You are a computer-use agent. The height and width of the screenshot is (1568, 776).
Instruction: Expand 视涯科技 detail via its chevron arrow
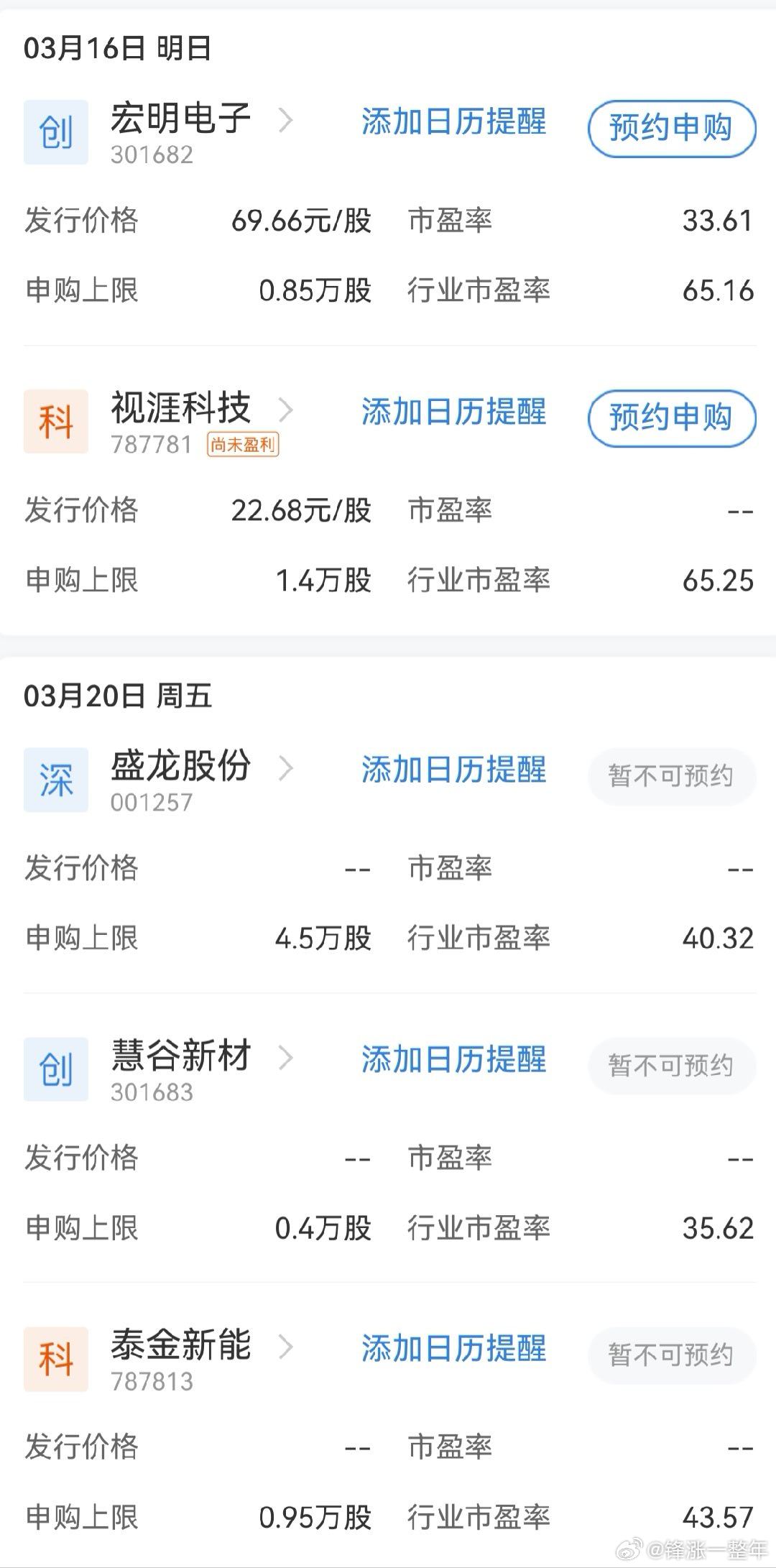[287, 410]
